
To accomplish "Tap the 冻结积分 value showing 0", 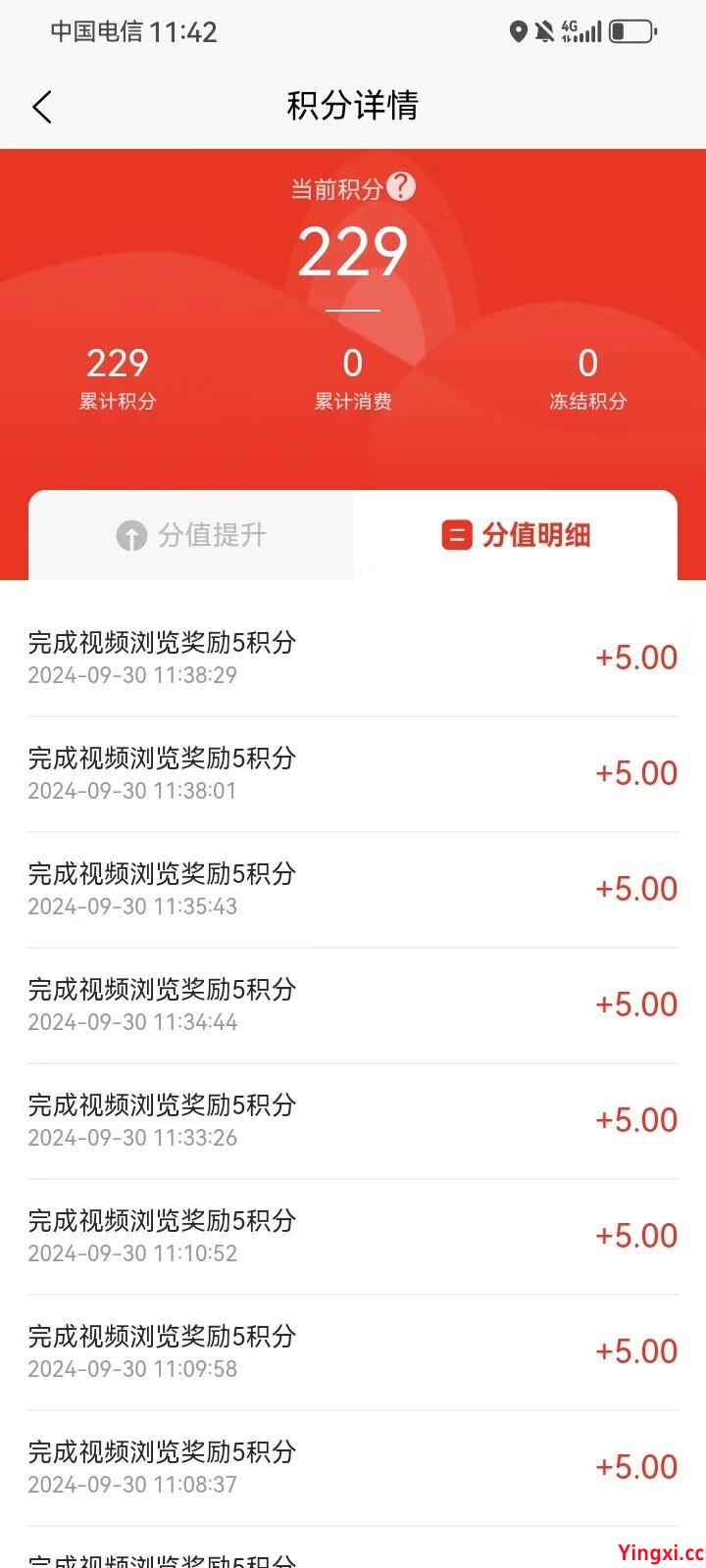I will (587, 364).
